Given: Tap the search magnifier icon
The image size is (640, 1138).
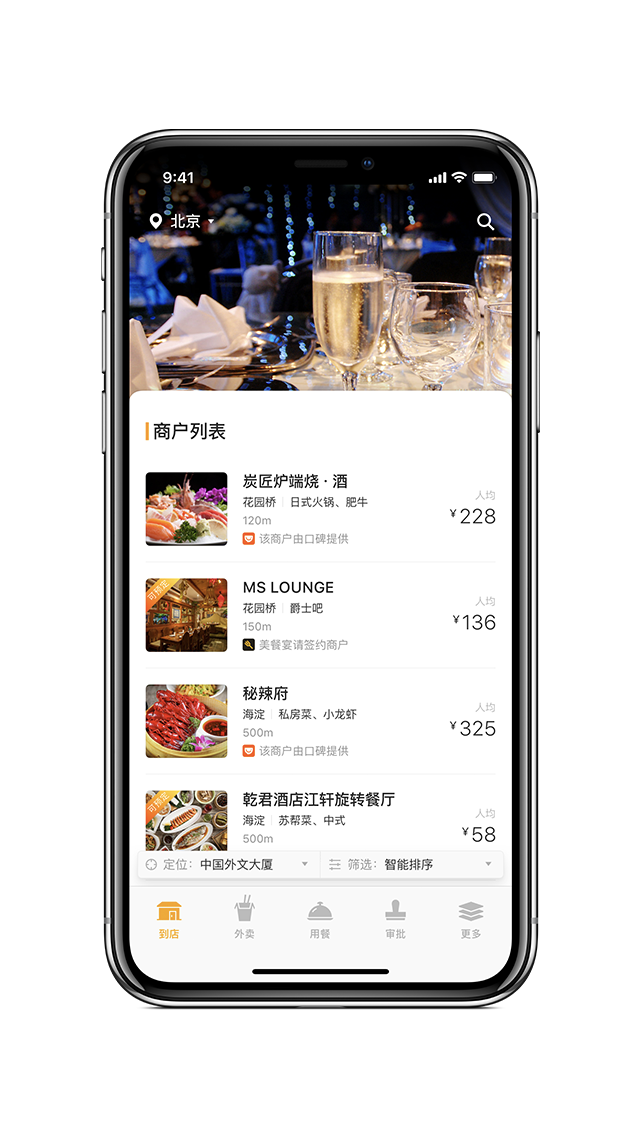Looking at the screenshot, I should [486, 222].
